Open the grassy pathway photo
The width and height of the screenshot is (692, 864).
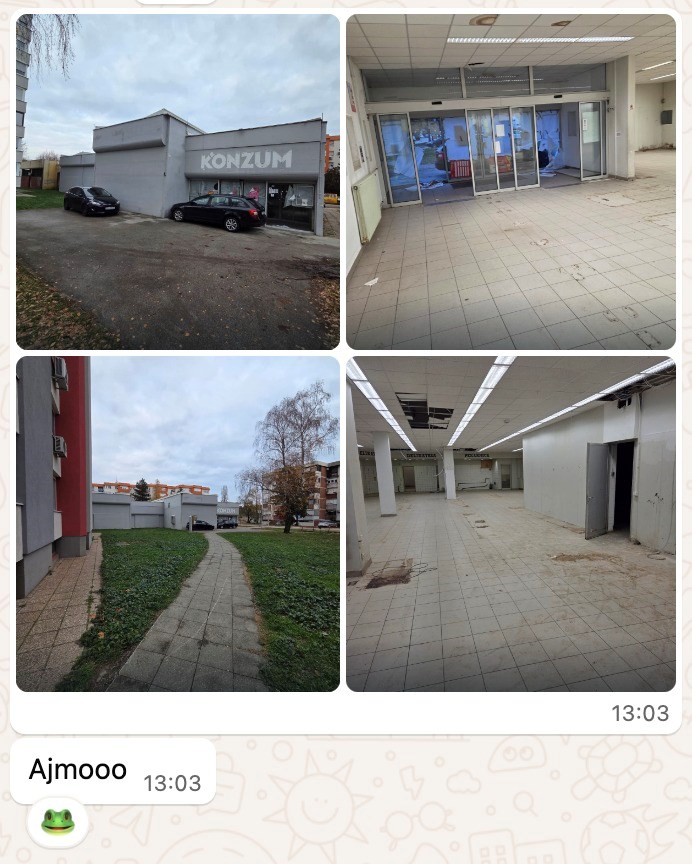pyautogui.click(x=178, y=523)
